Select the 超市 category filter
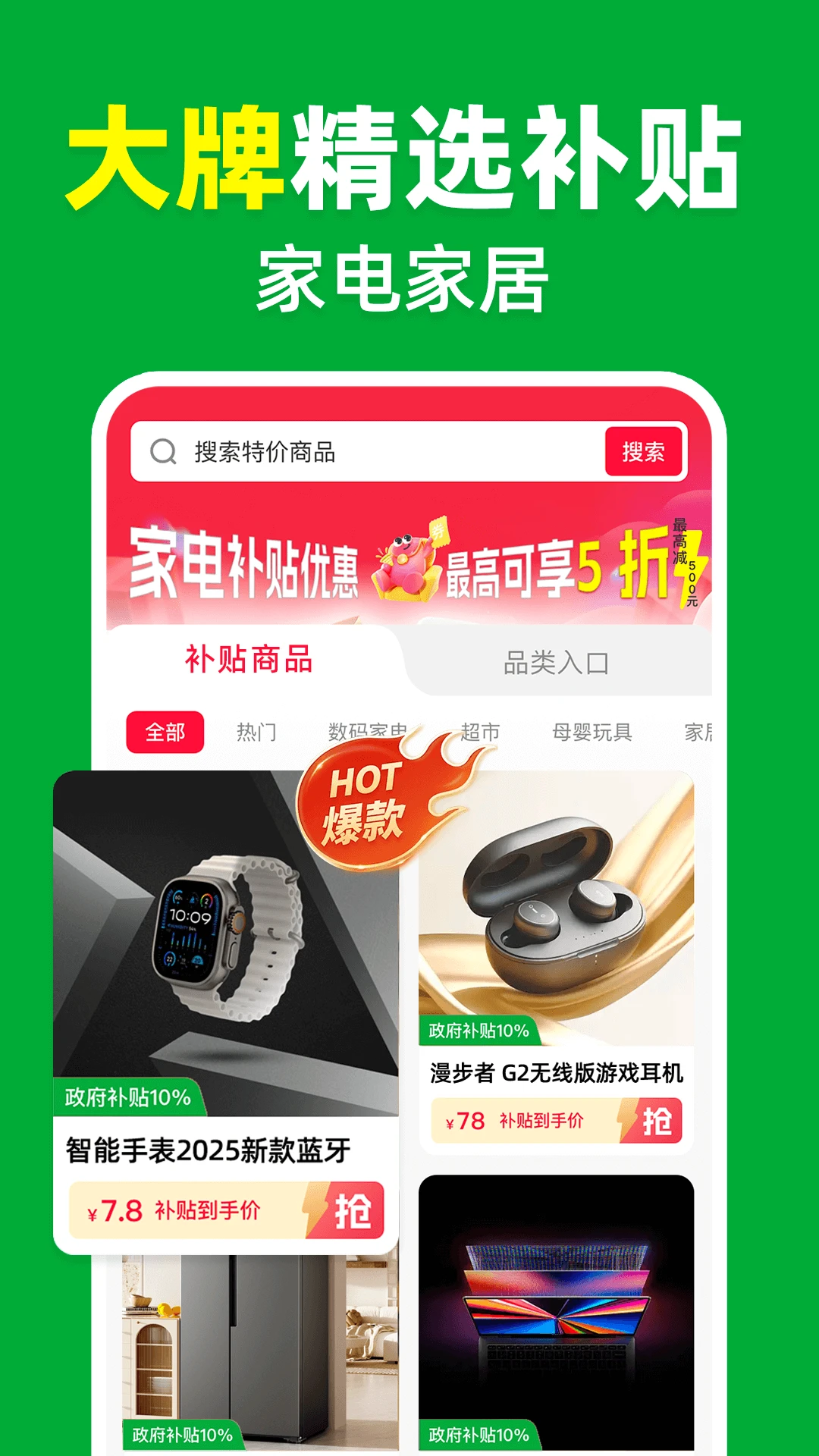This screenshot has height=1456, width=819. click(484, 730)
